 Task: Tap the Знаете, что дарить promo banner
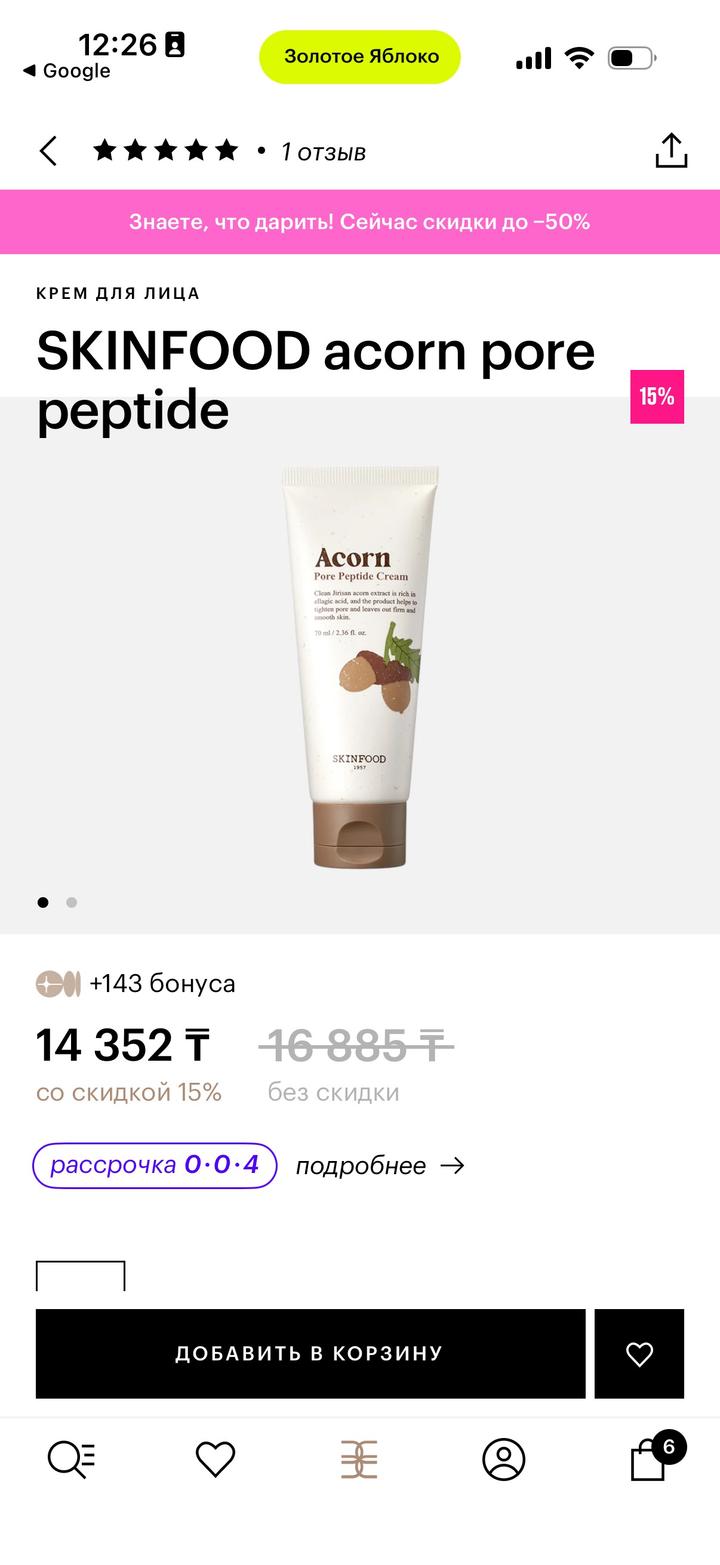coord(360,222)
